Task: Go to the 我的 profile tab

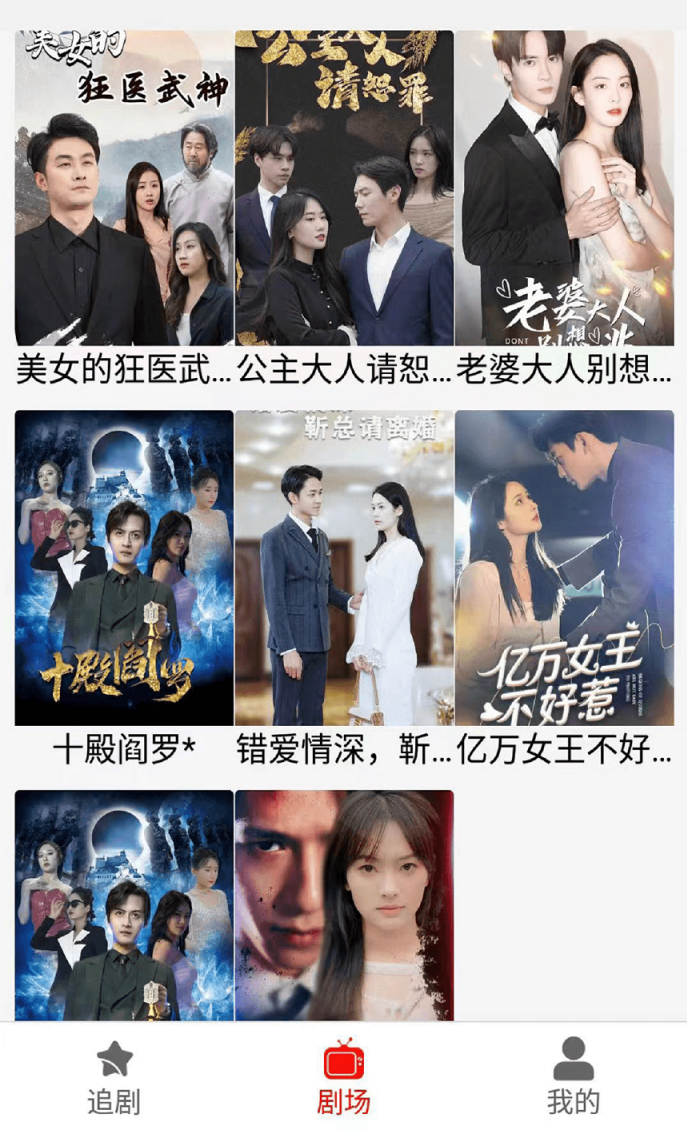Action: [573, 1078]
